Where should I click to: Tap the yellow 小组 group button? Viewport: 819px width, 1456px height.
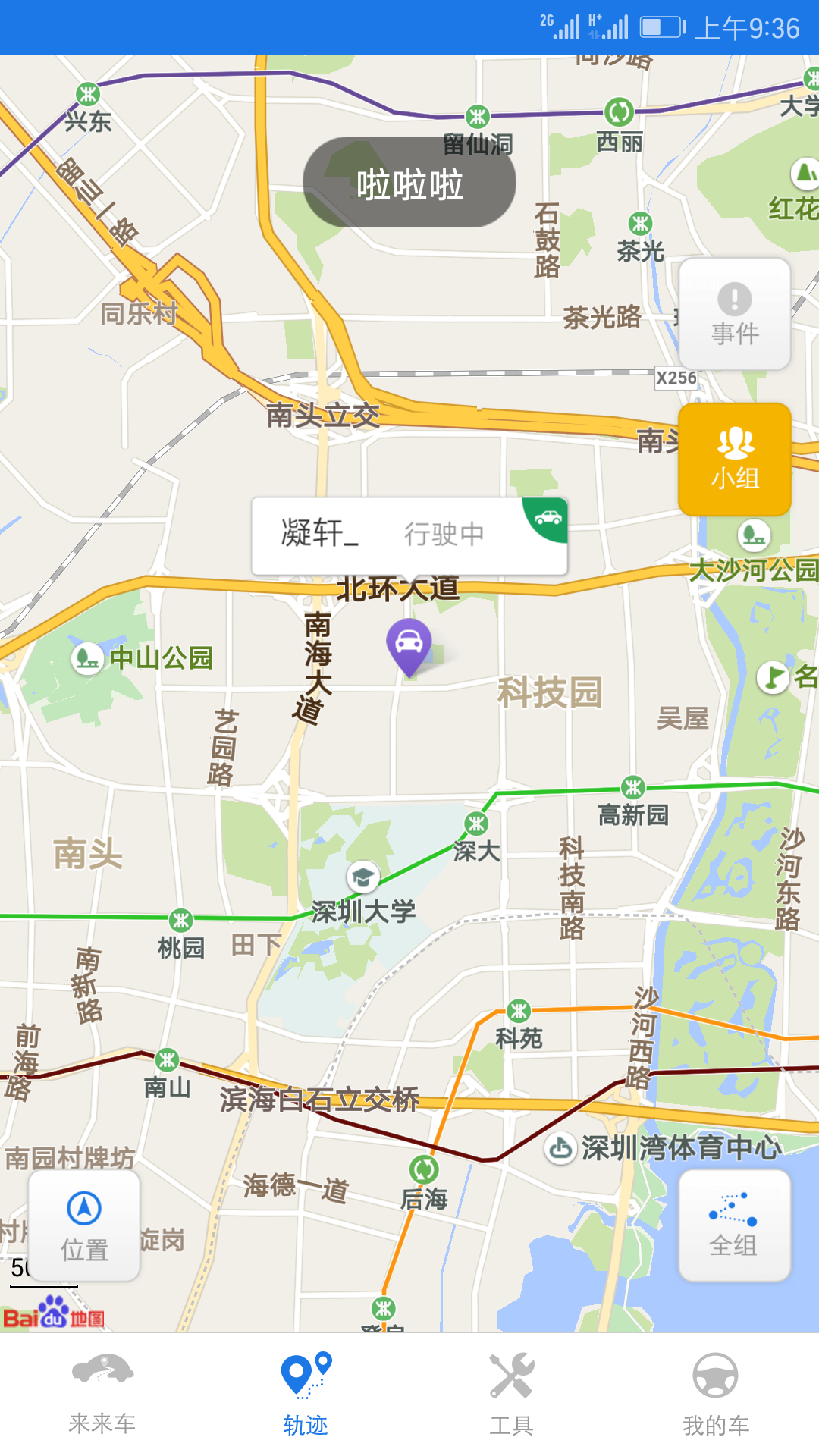(734, 460)
